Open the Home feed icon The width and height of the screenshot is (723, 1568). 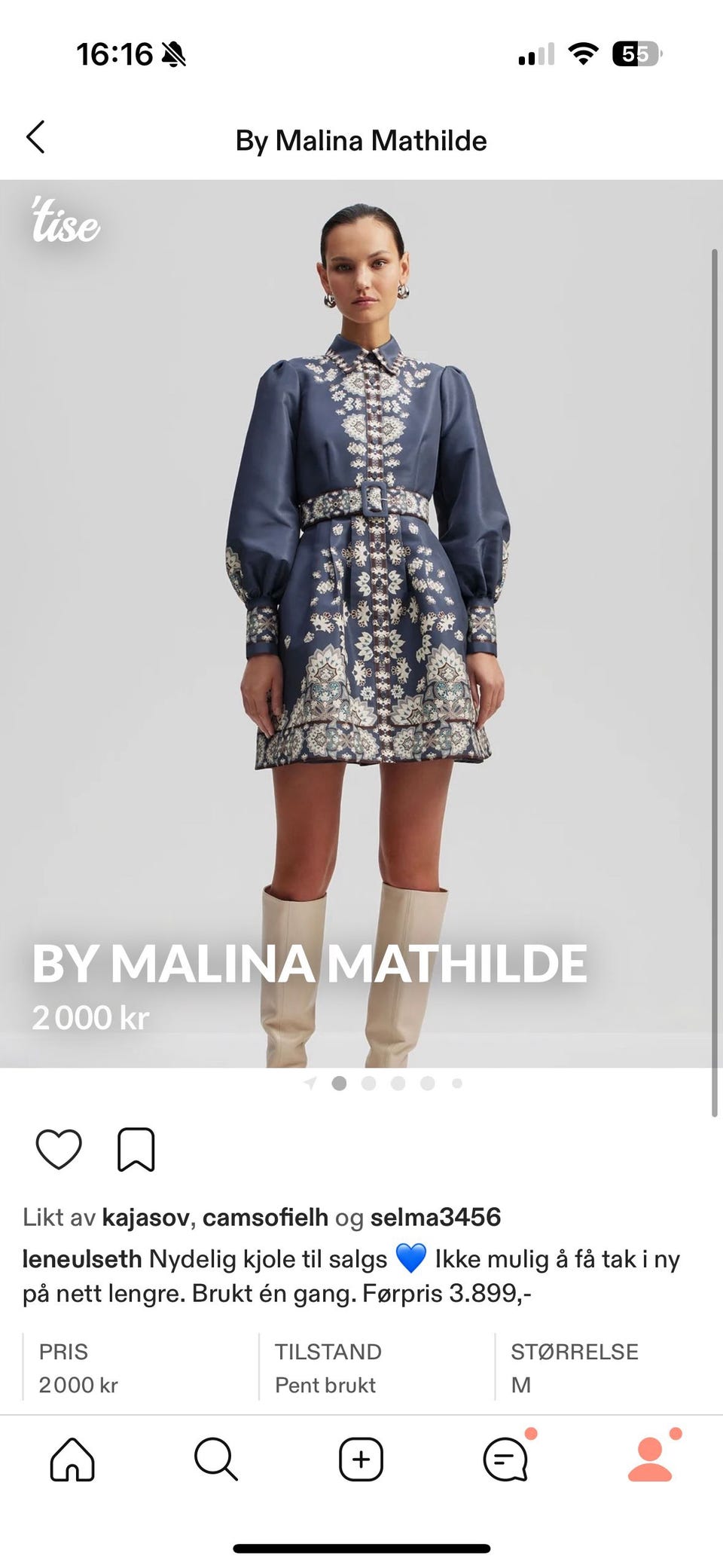[x=72, y=1459]
